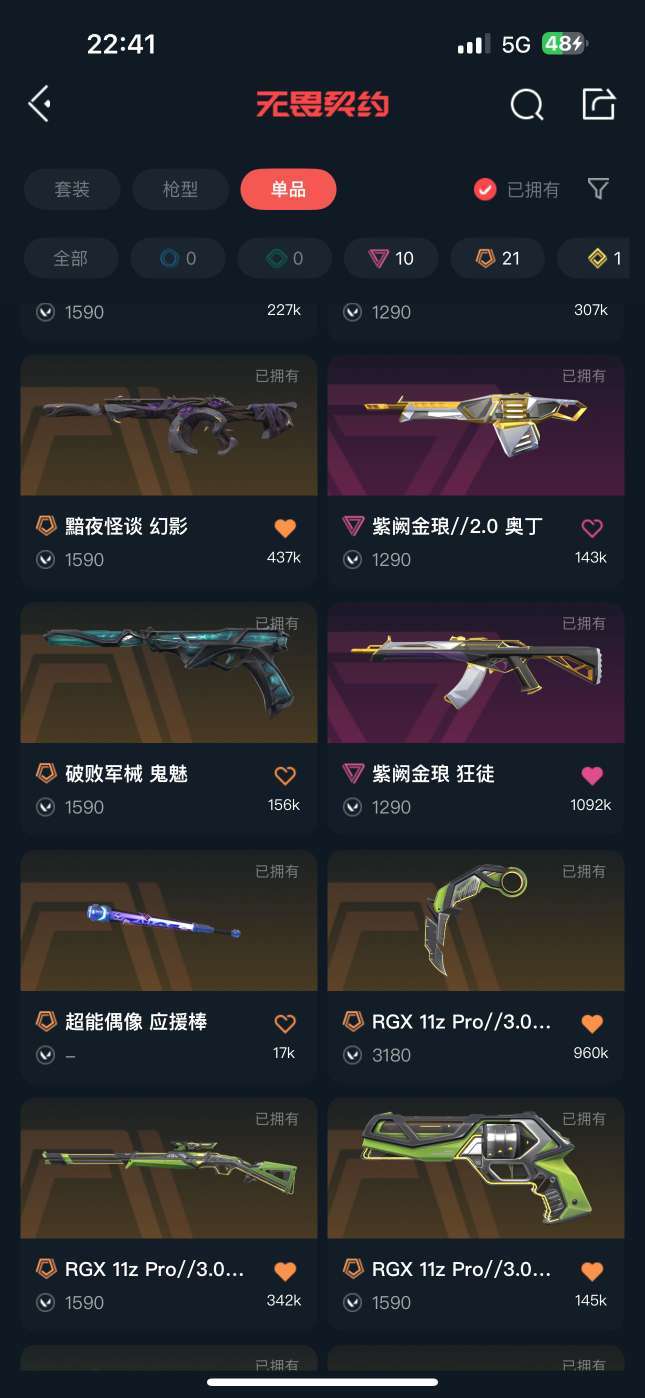
Task: Like the 破败军械 鬼魅 skin
Action: 285,775
